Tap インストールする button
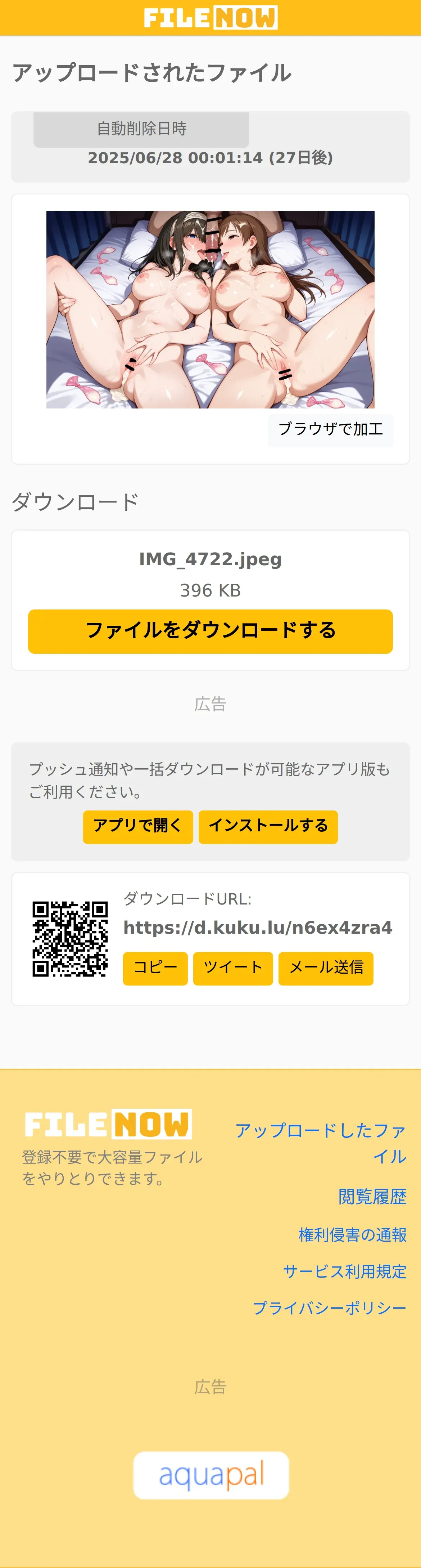Viewport: 421px width, 1568px height. tap(268, 826)
